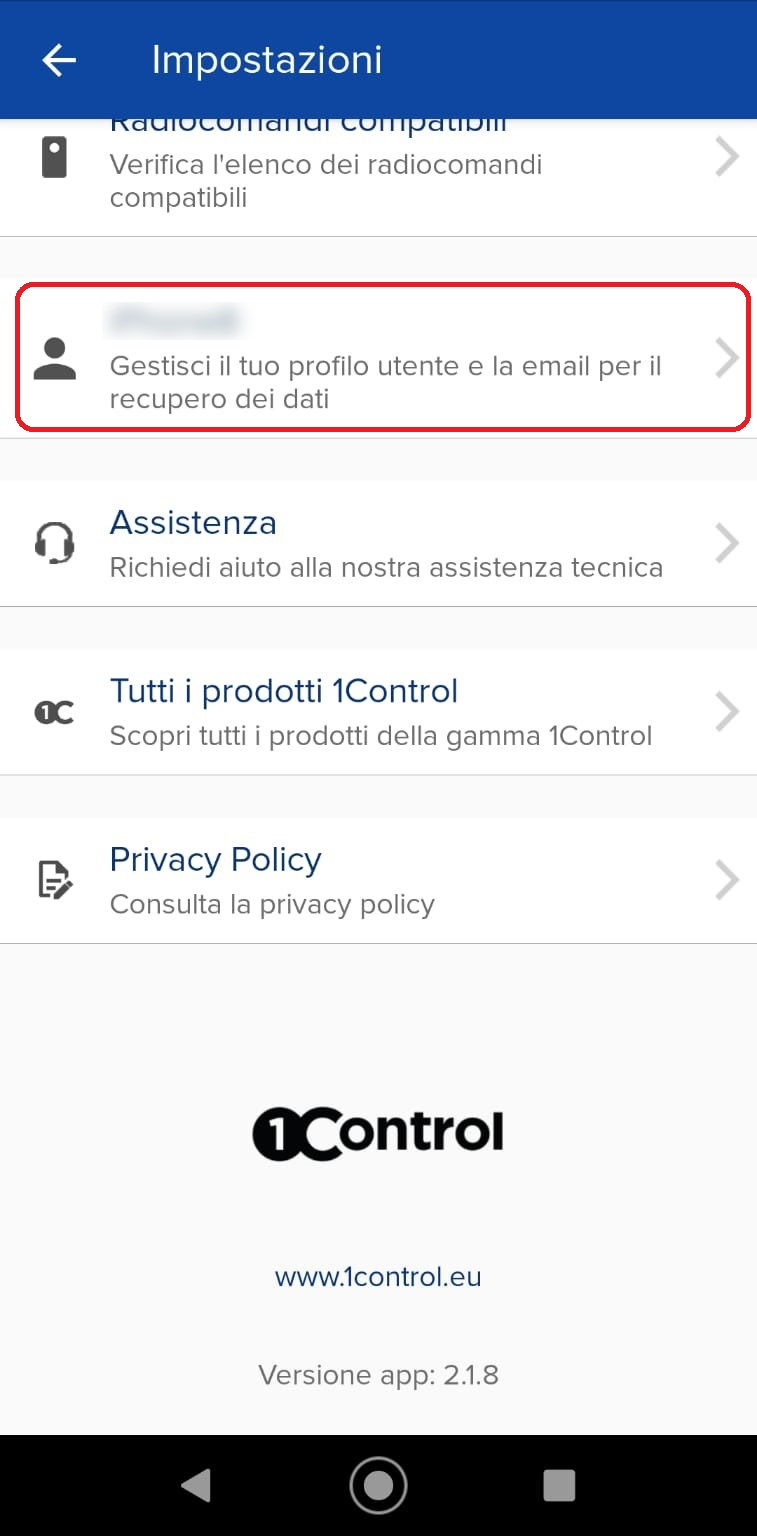Open the Privacy Policy row

[x=378, y=880]
